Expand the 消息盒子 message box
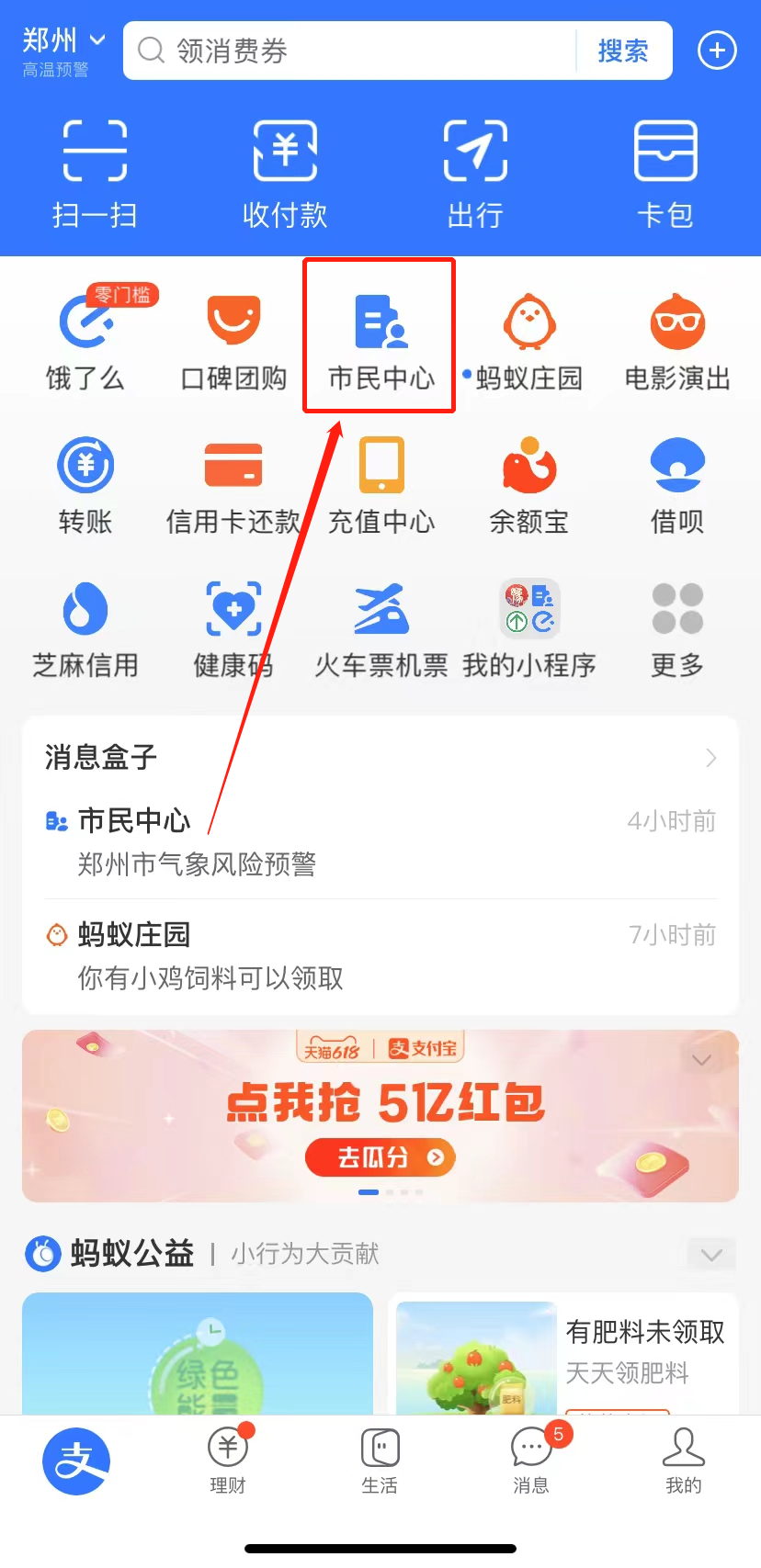The width and height of the screenshot is (761, 1568). [710, 758]
